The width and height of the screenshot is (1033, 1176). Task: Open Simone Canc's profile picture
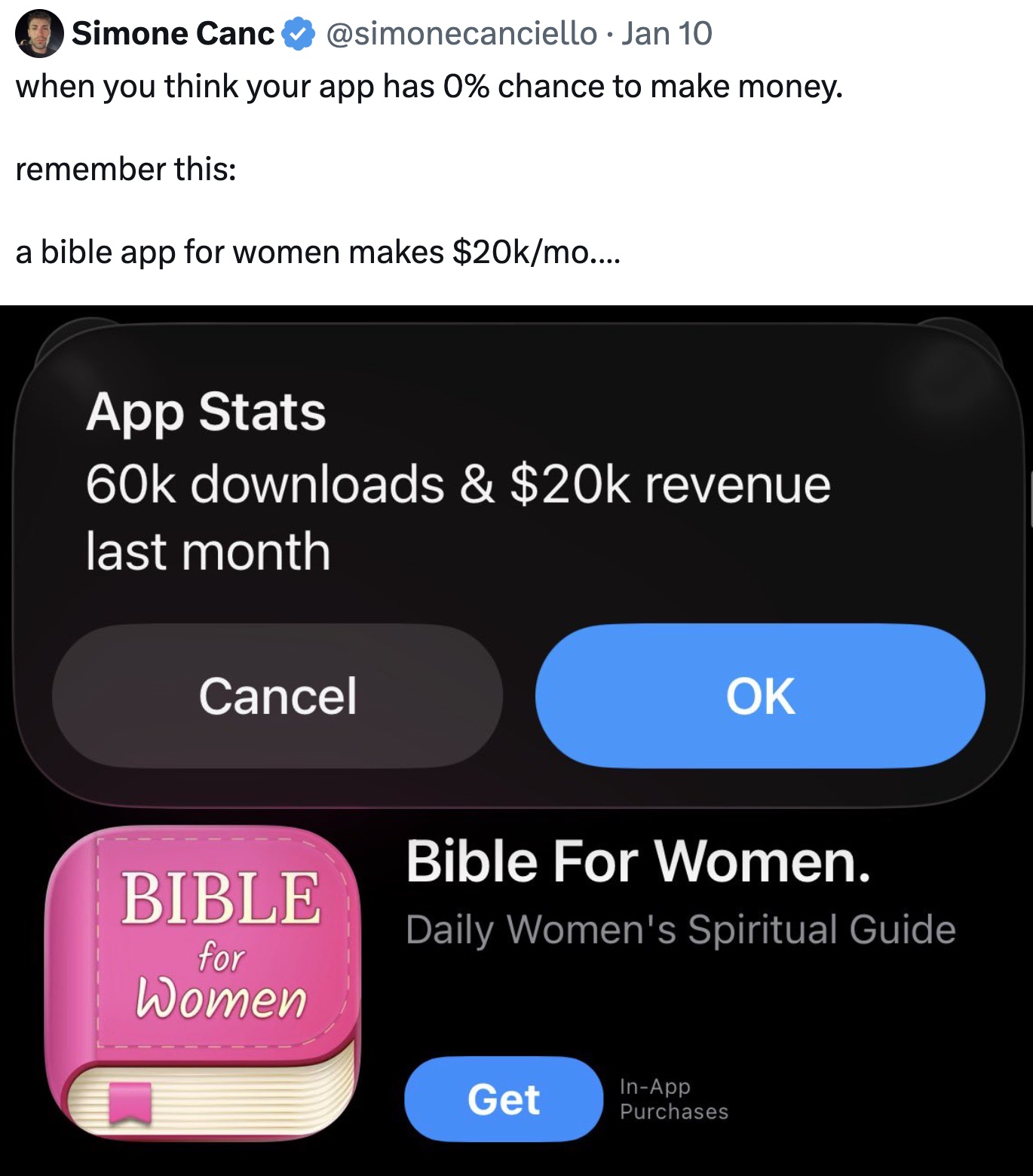point(39,34)
